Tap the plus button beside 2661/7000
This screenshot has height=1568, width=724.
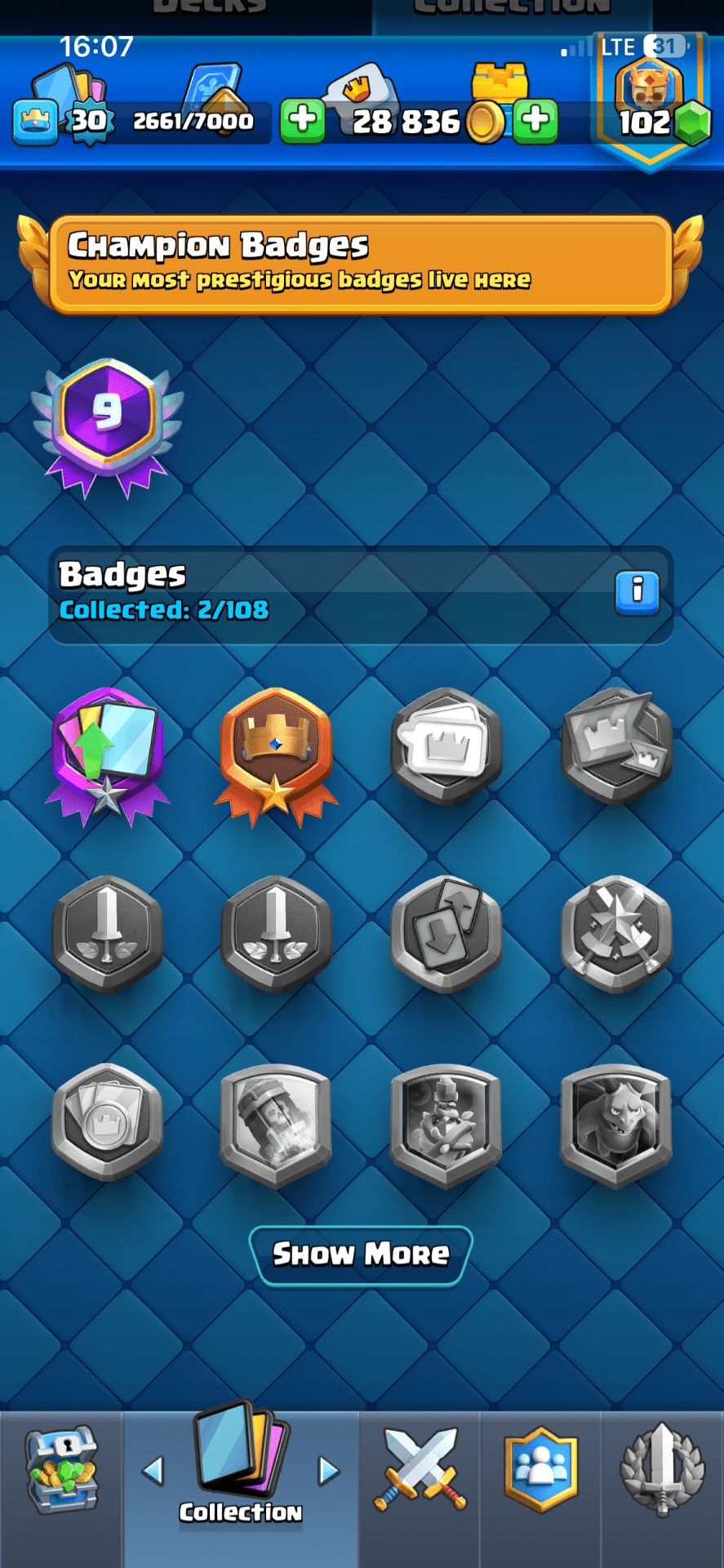tap(302, 120)
